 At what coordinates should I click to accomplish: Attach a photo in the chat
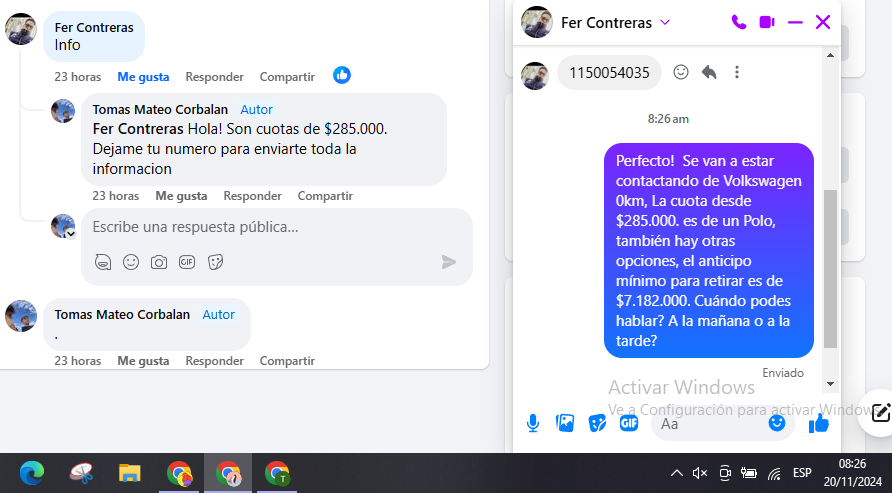click(565, 423)
